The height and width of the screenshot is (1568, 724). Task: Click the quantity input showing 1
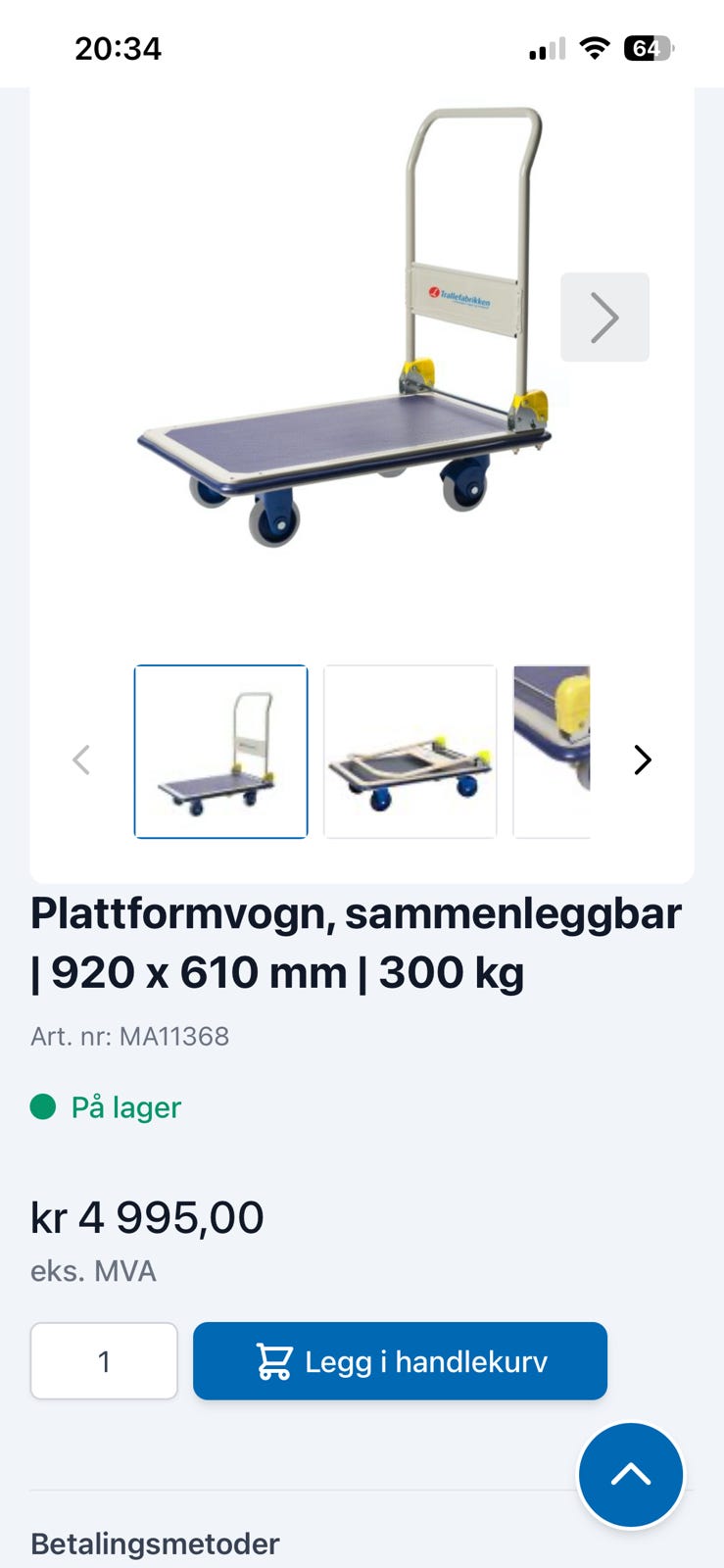pos(103,1360)
